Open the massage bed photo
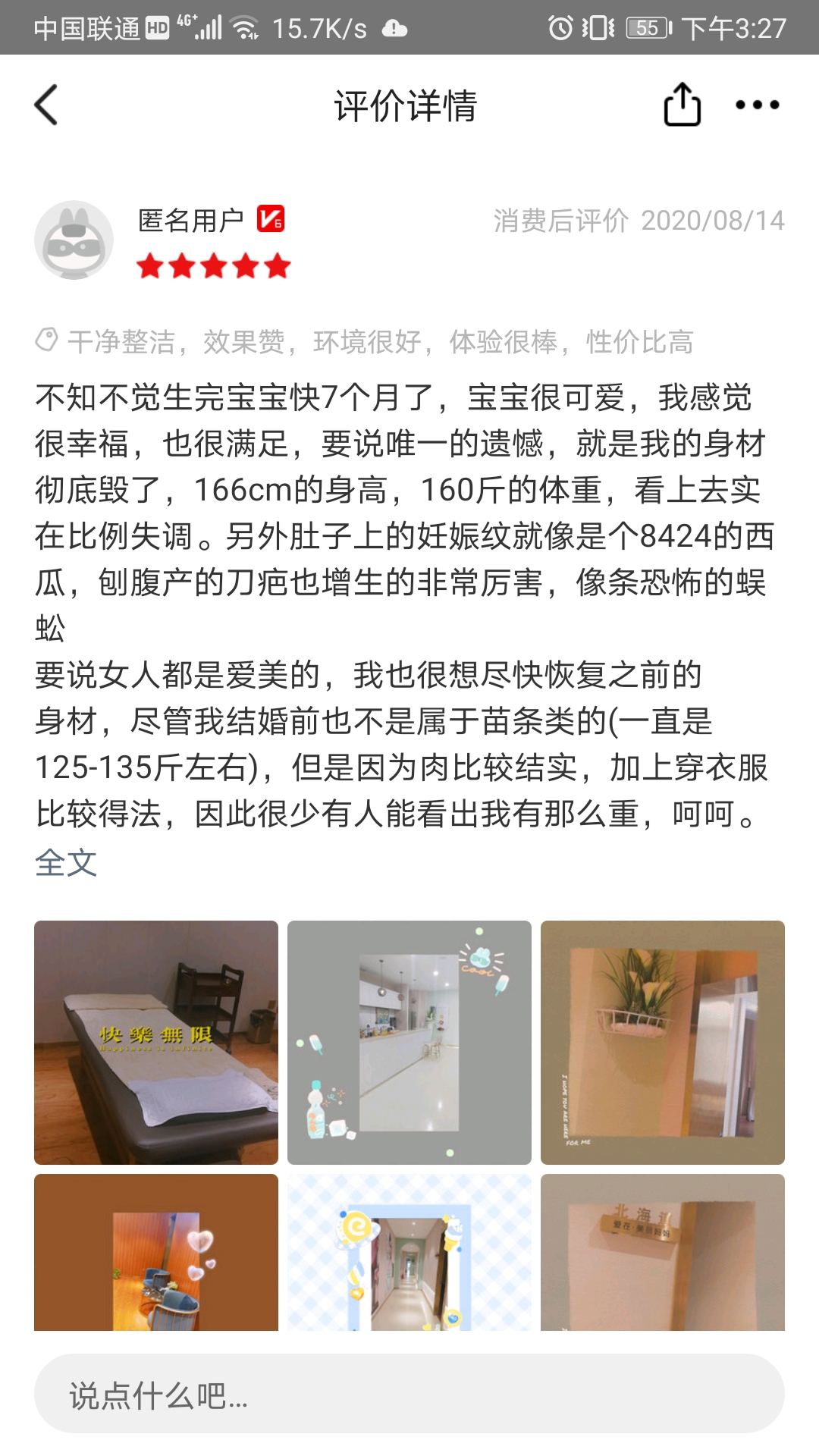The height and width of the screenshot is (1456, 819). click(x=156, y=1042)
